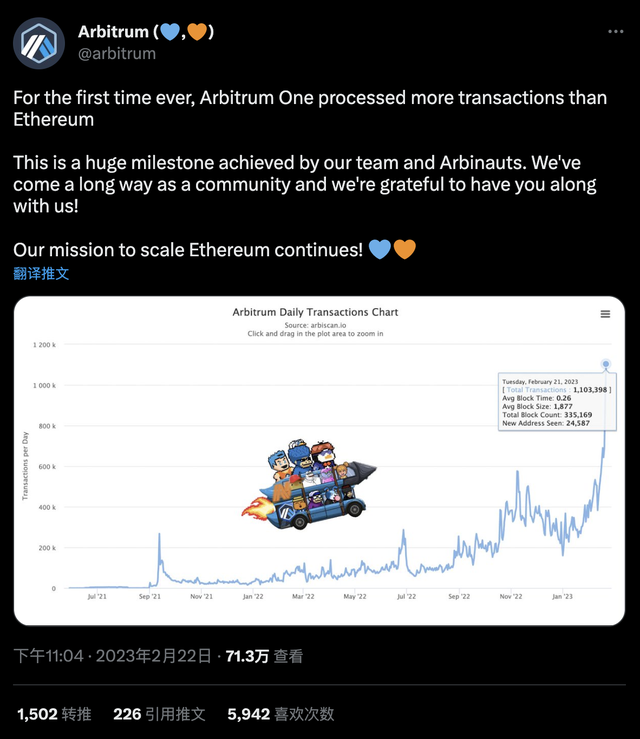Open the tweet's three-dot overflow menu
640x739 pixels.
coord(616,33)
